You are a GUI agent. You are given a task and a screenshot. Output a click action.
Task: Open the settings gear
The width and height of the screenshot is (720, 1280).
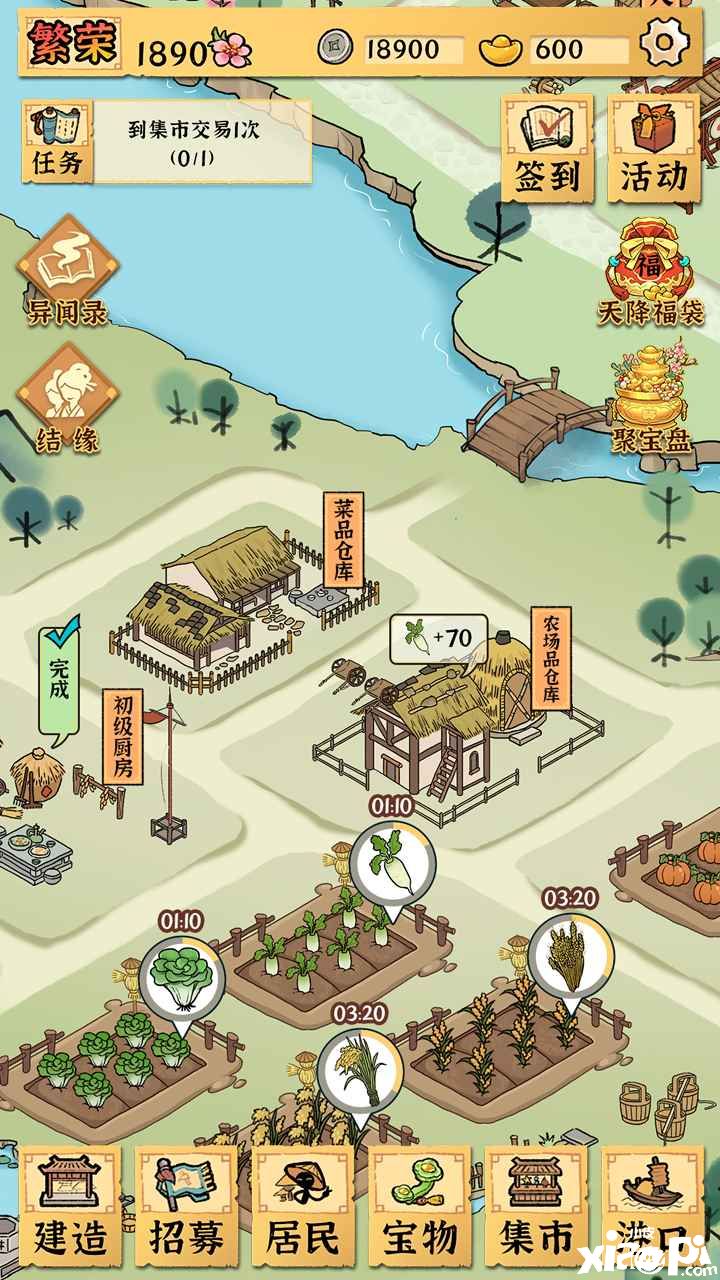coord(665,44)
